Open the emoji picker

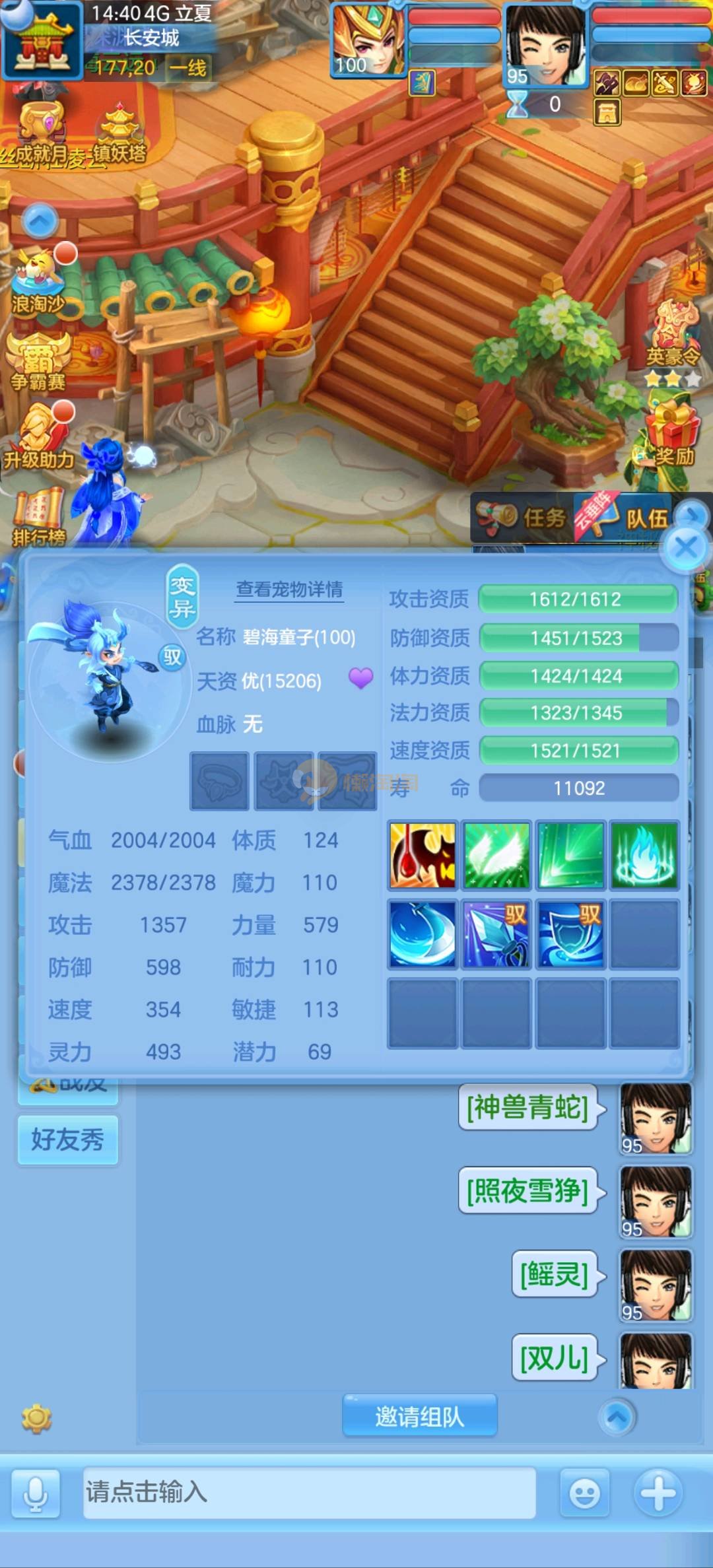pos(584,1493)
